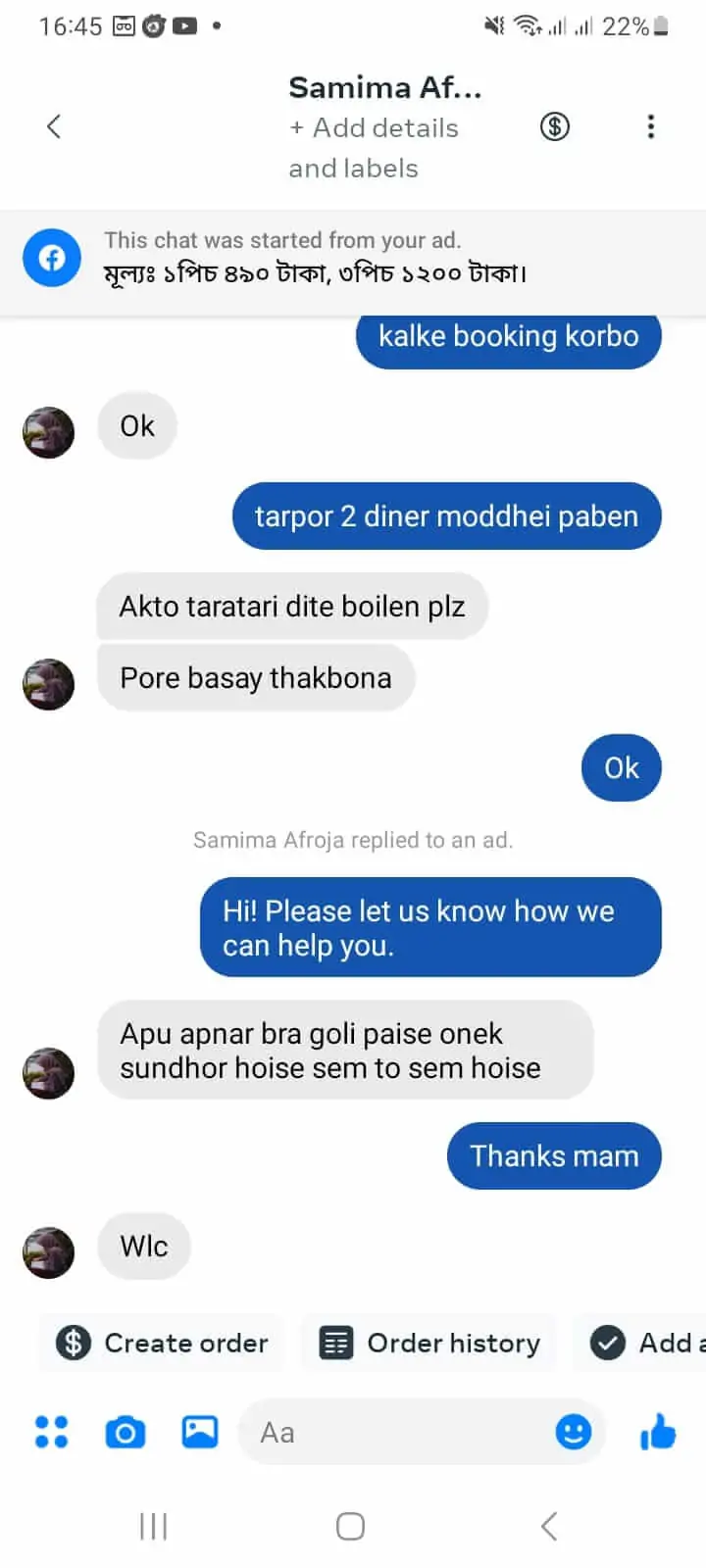Tap the system home button
Image resolution: width=706 pixels, height=1568 pixels.
(x=350, y=1526)
